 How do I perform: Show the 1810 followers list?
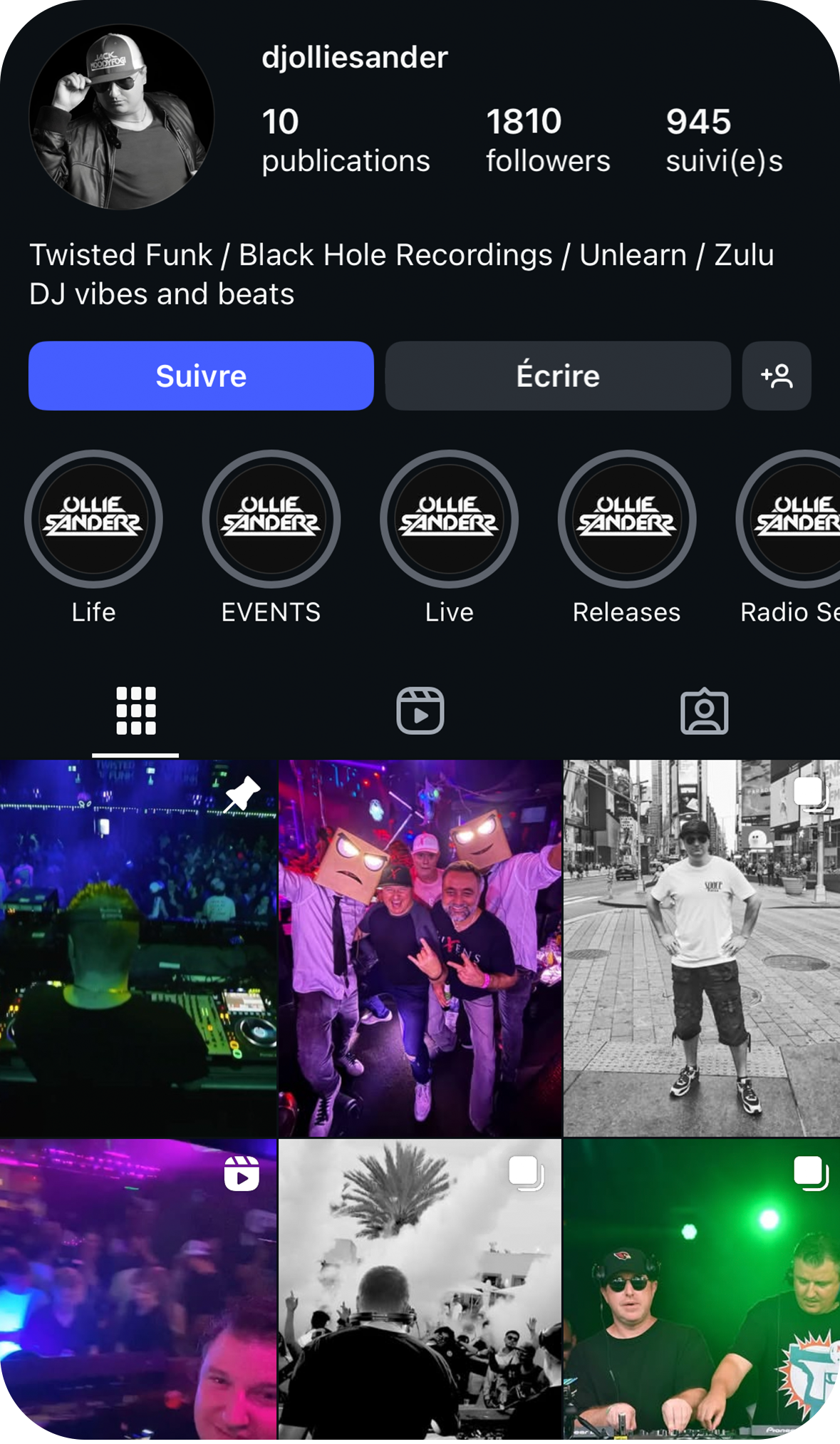point(547,140)
